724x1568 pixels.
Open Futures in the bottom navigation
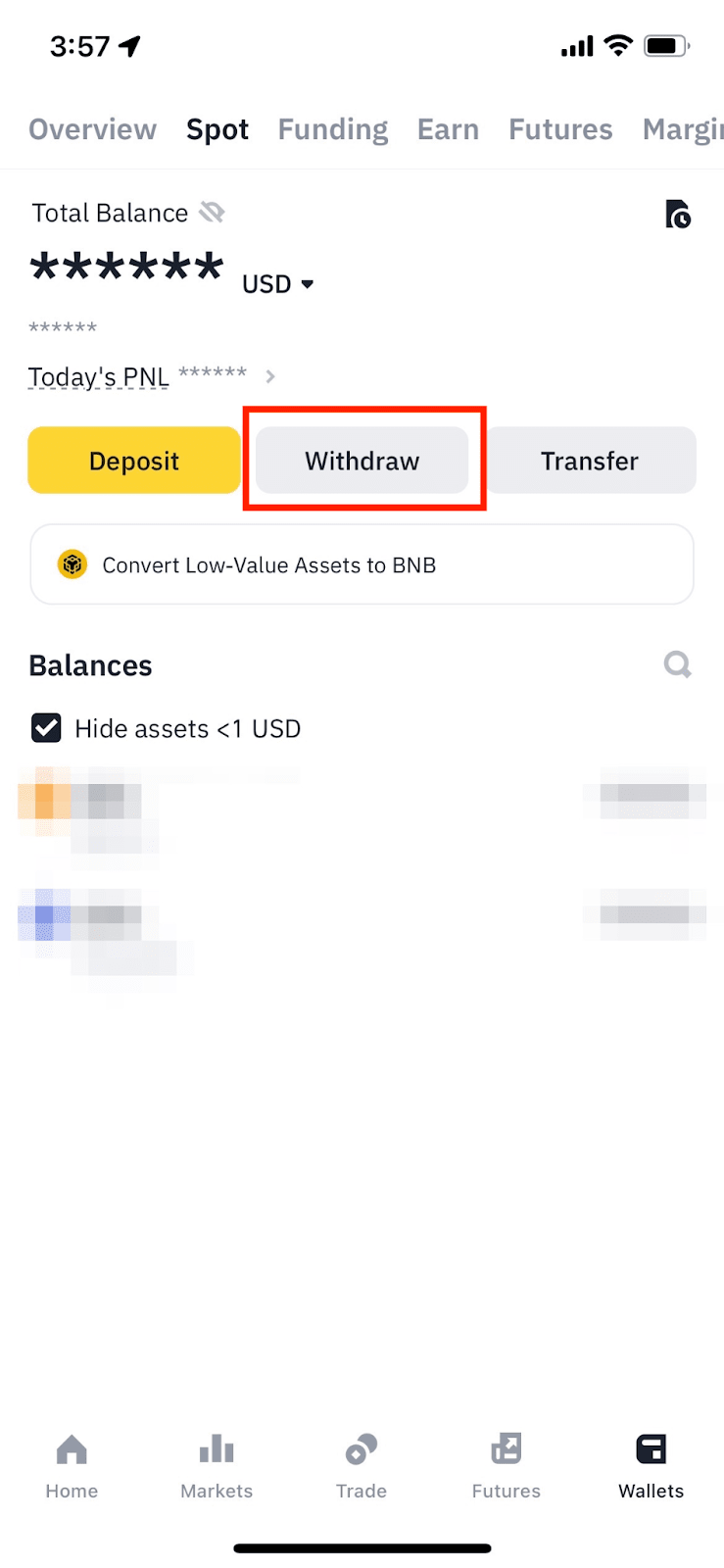click(x=507, y=1465)
